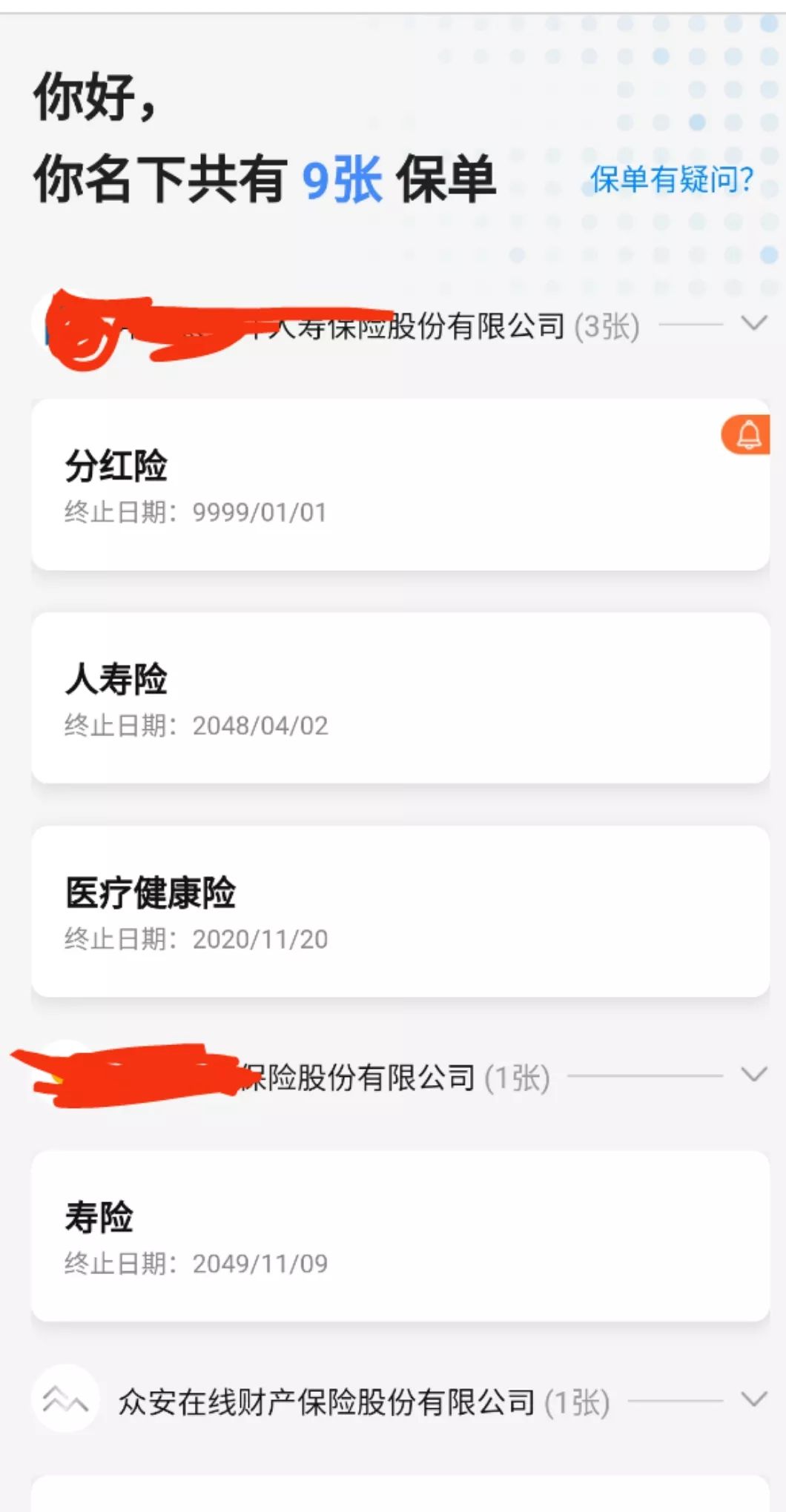Viewport: 786px width, 1512px height.
Task: Tap the orange bell reminder on 分红险
Action: [x=746, y=435]
